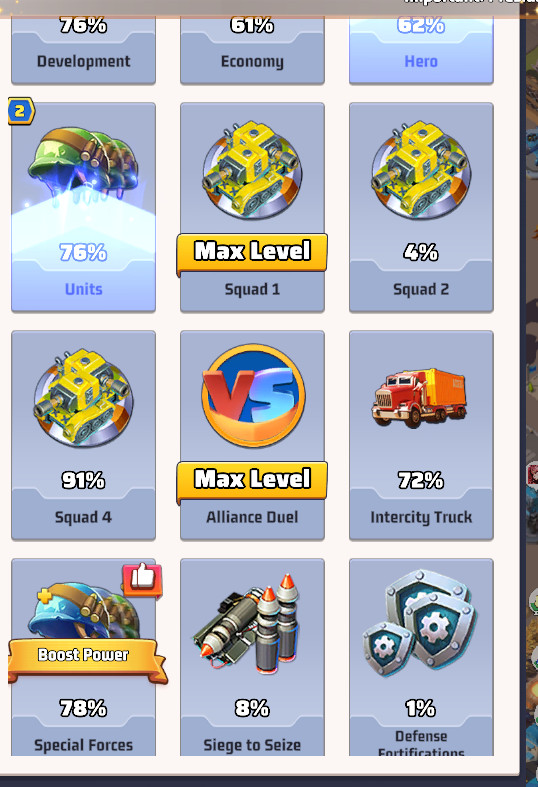Open the Squad 1 card
Screen dimensions: 538x787
(252, 207)
